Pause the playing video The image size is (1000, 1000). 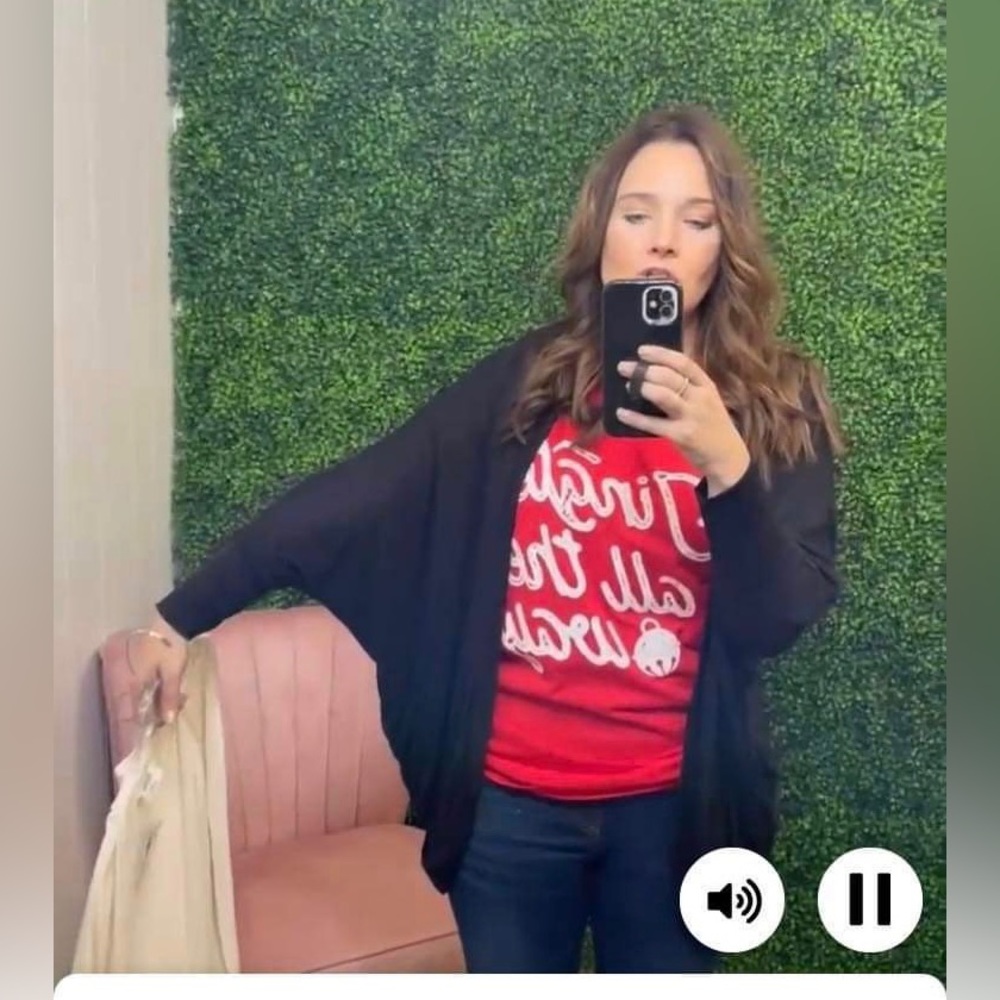(x=869, y=900)
